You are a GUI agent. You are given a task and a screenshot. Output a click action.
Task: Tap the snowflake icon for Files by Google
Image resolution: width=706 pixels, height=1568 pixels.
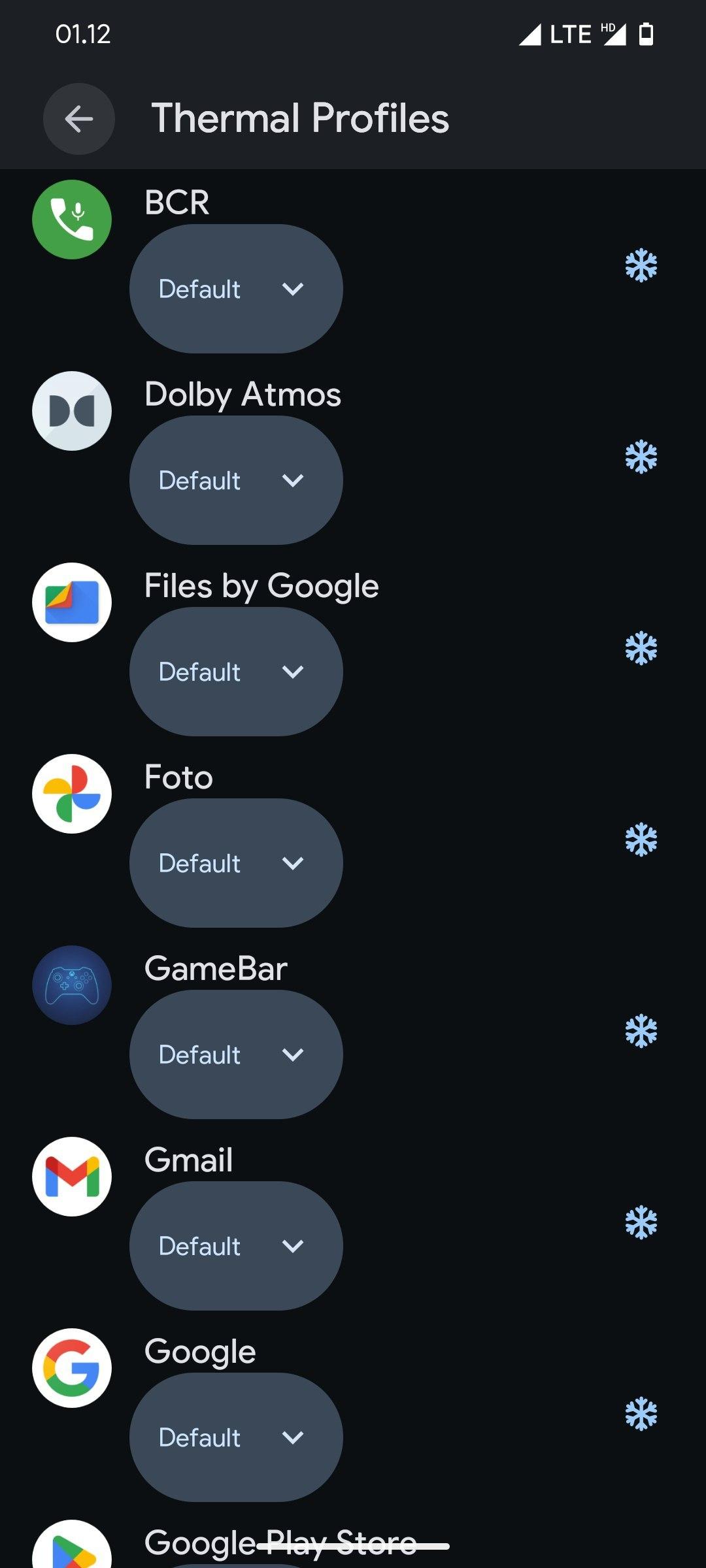pyautogui.click(x=641, y=648)
